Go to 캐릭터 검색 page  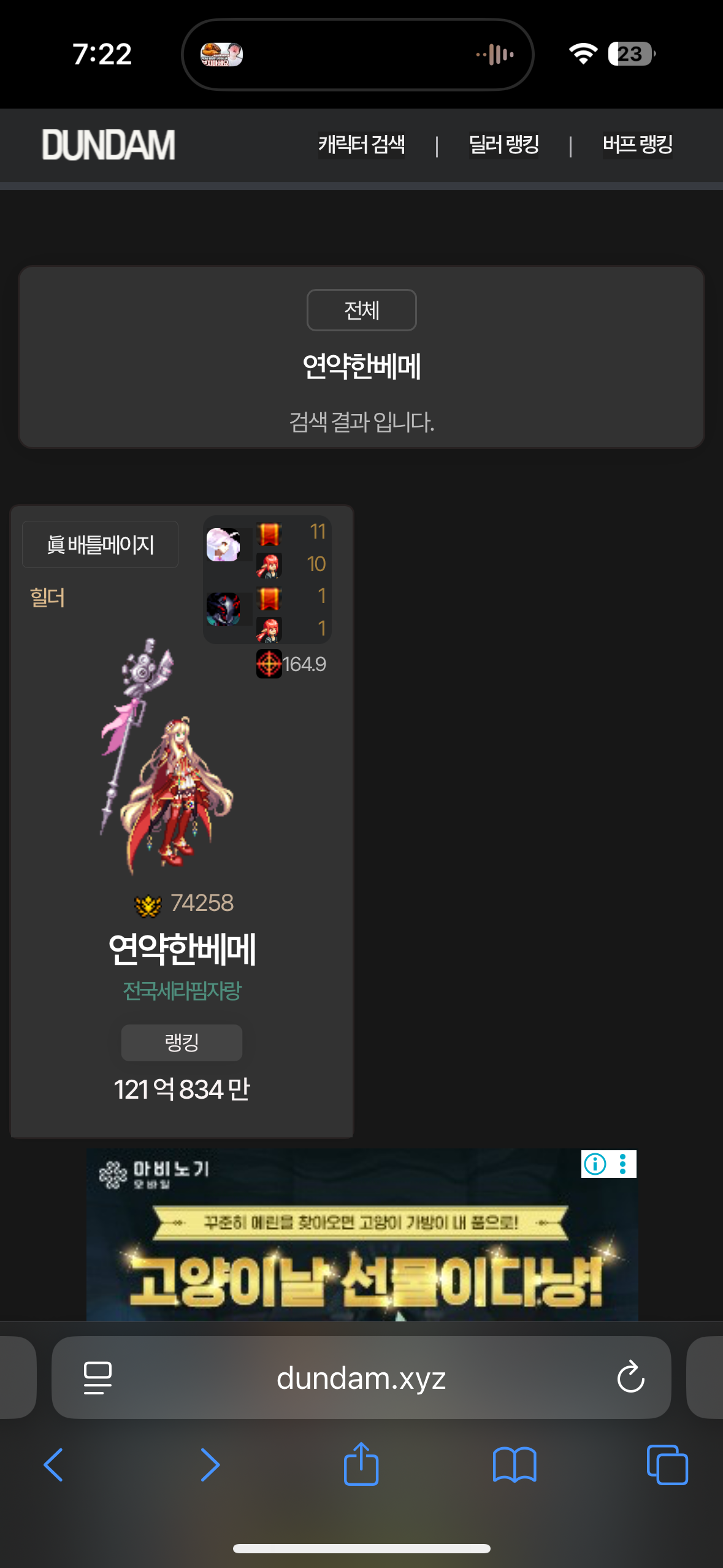tap(361, 145)
